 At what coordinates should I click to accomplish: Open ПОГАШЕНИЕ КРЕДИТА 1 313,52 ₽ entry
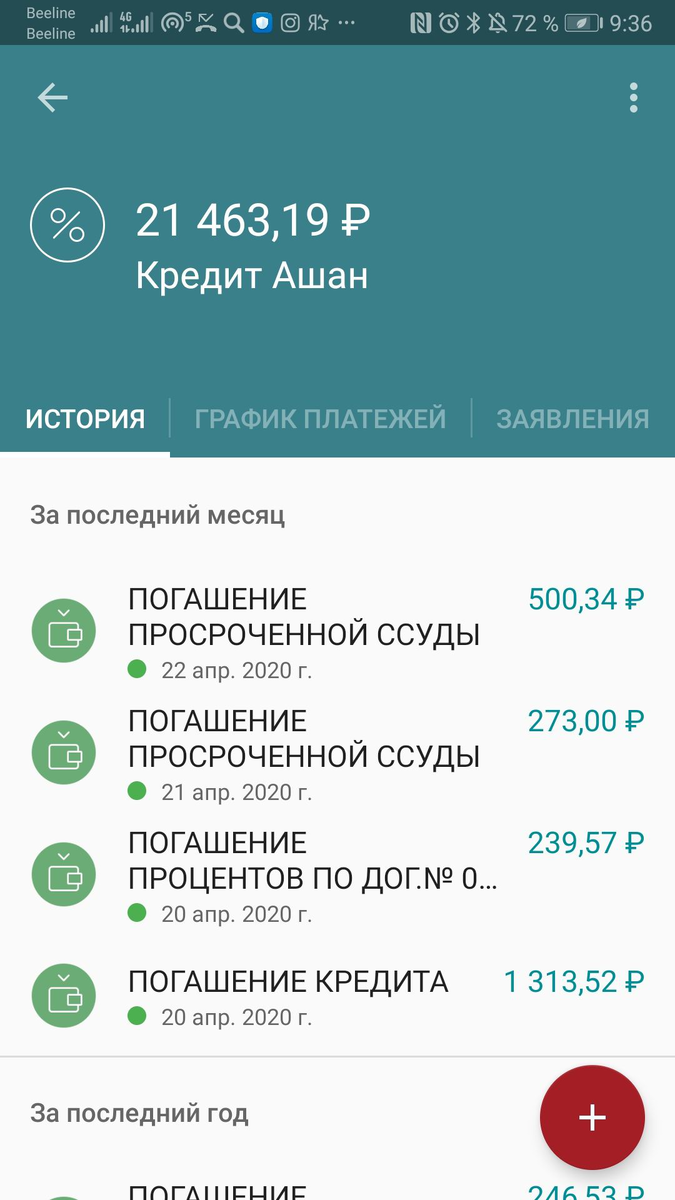pyautogui.click(x=337, y=997)
